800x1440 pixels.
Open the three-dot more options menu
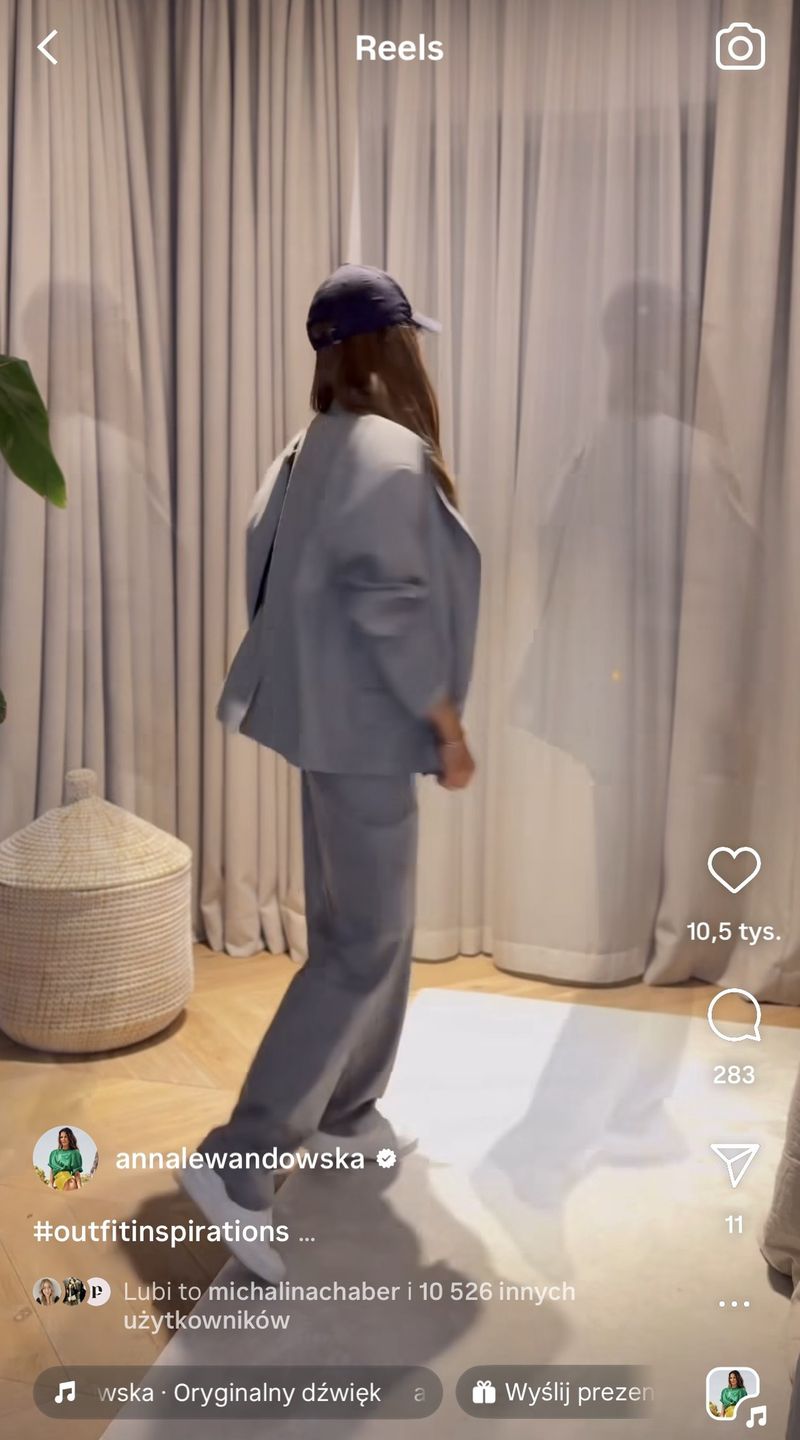click(734, 1304)
